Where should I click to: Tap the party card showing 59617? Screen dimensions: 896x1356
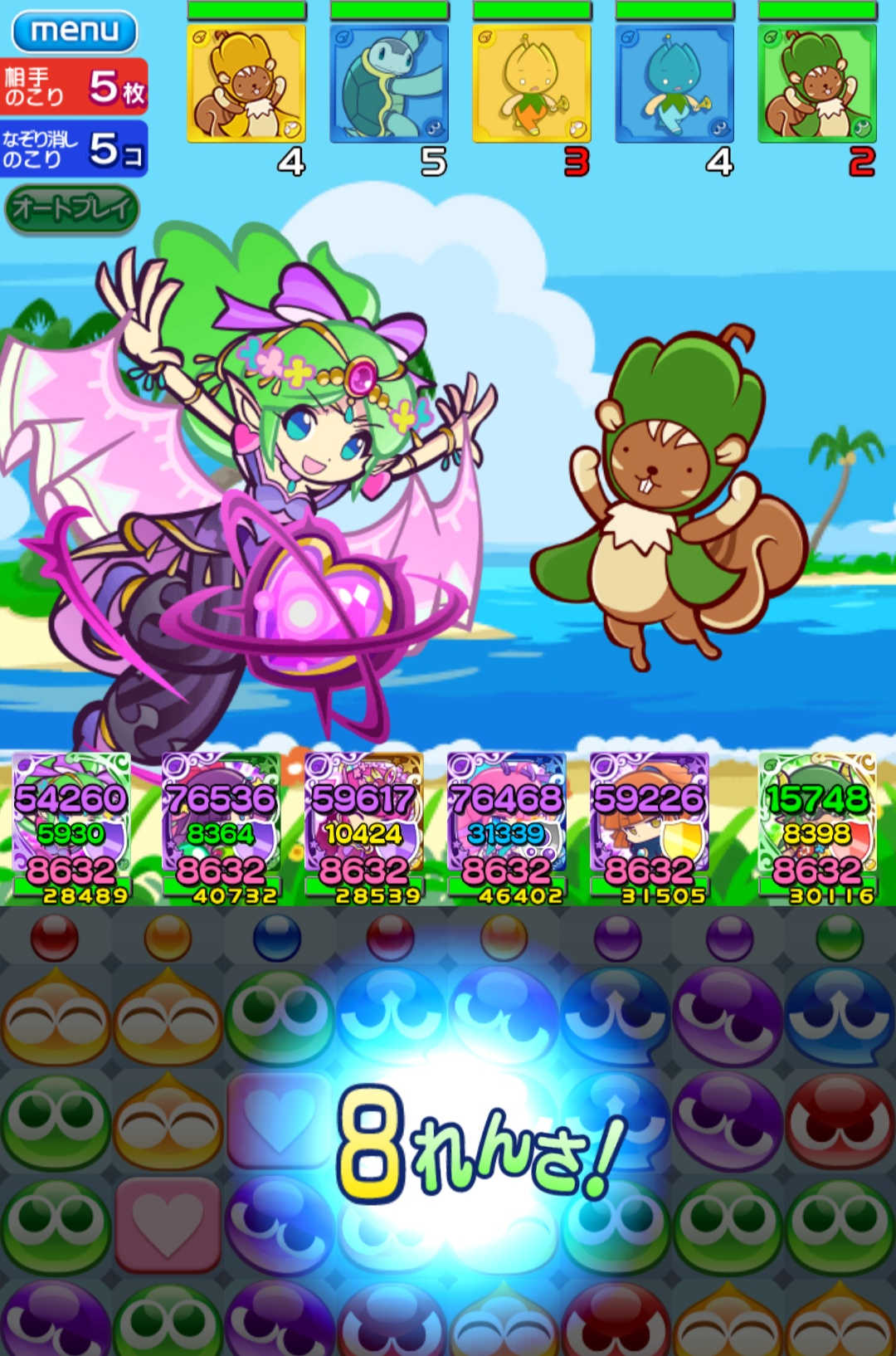click(x=363, y=826)
